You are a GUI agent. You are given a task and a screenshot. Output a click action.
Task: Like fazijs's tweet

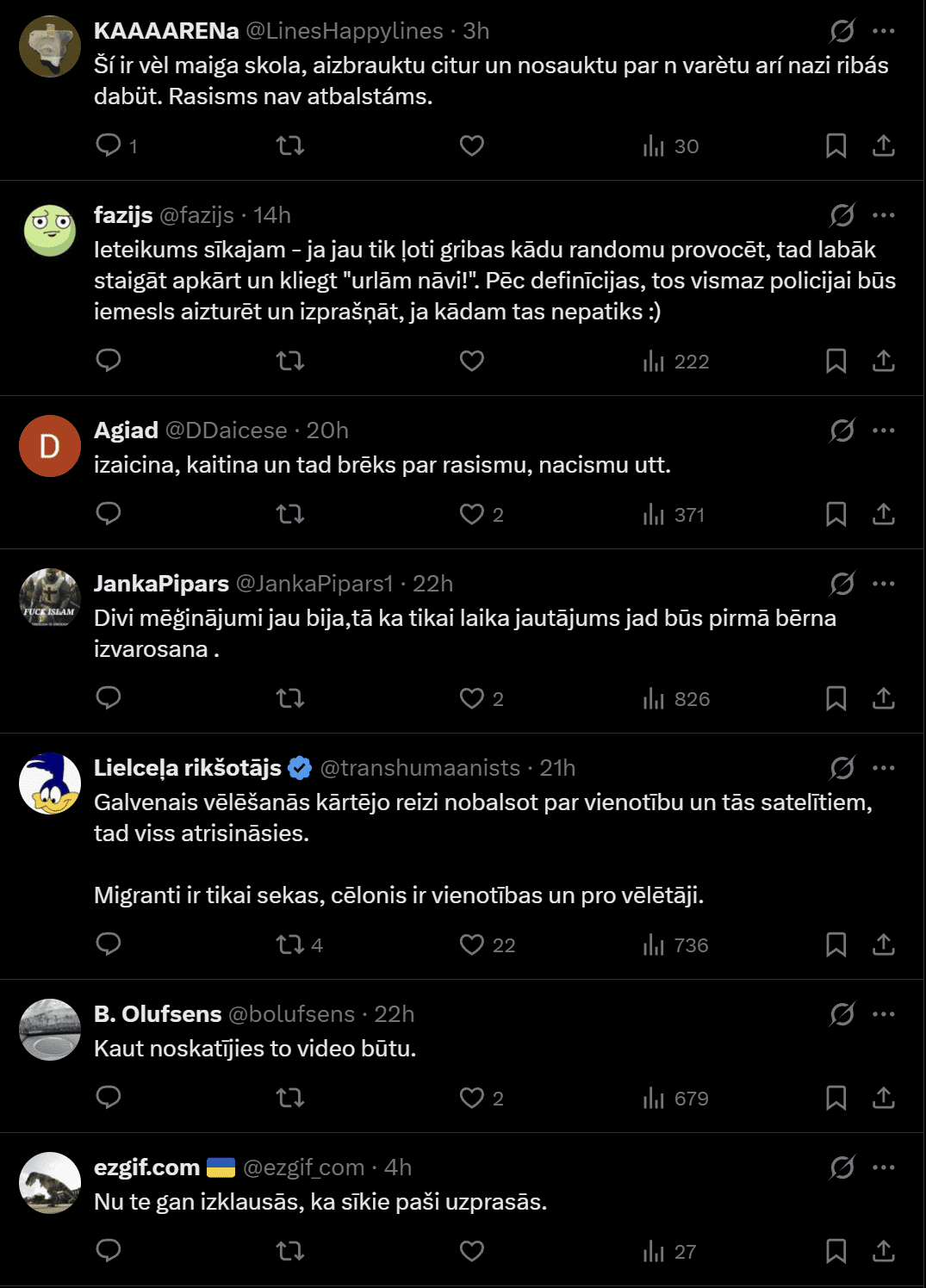click(x=471, y=361)
